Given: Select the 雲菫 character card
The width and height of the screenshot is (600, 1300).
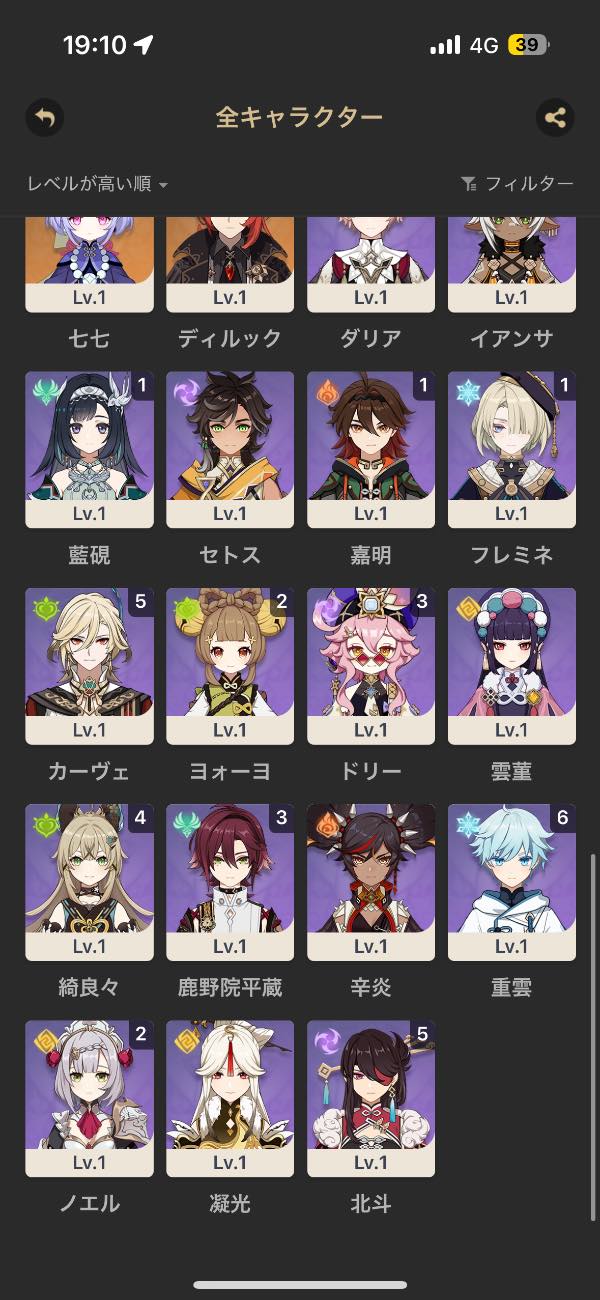Looking at the screenshot, I should [x=512, y=666].
